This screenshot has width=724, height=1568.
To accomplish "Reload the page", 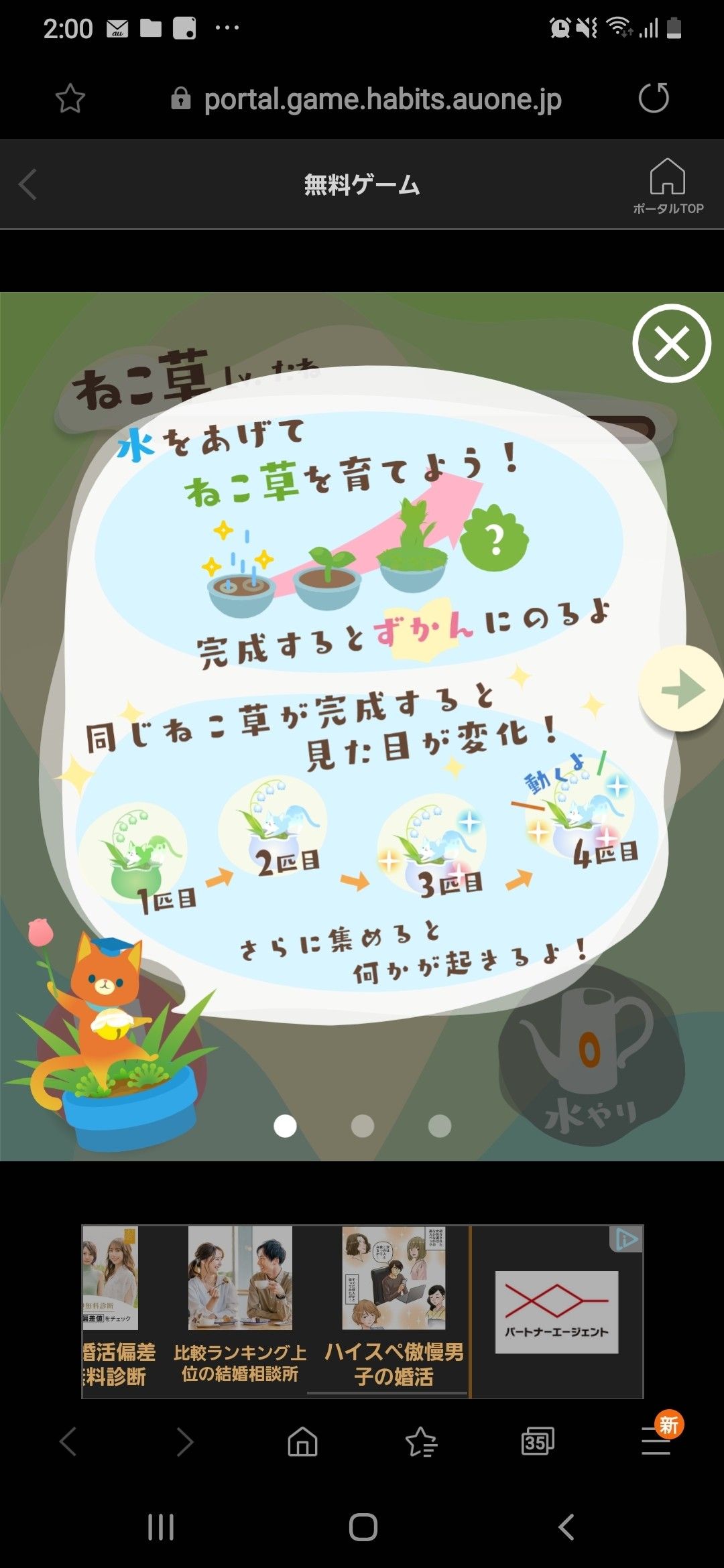I will point(654,99).
